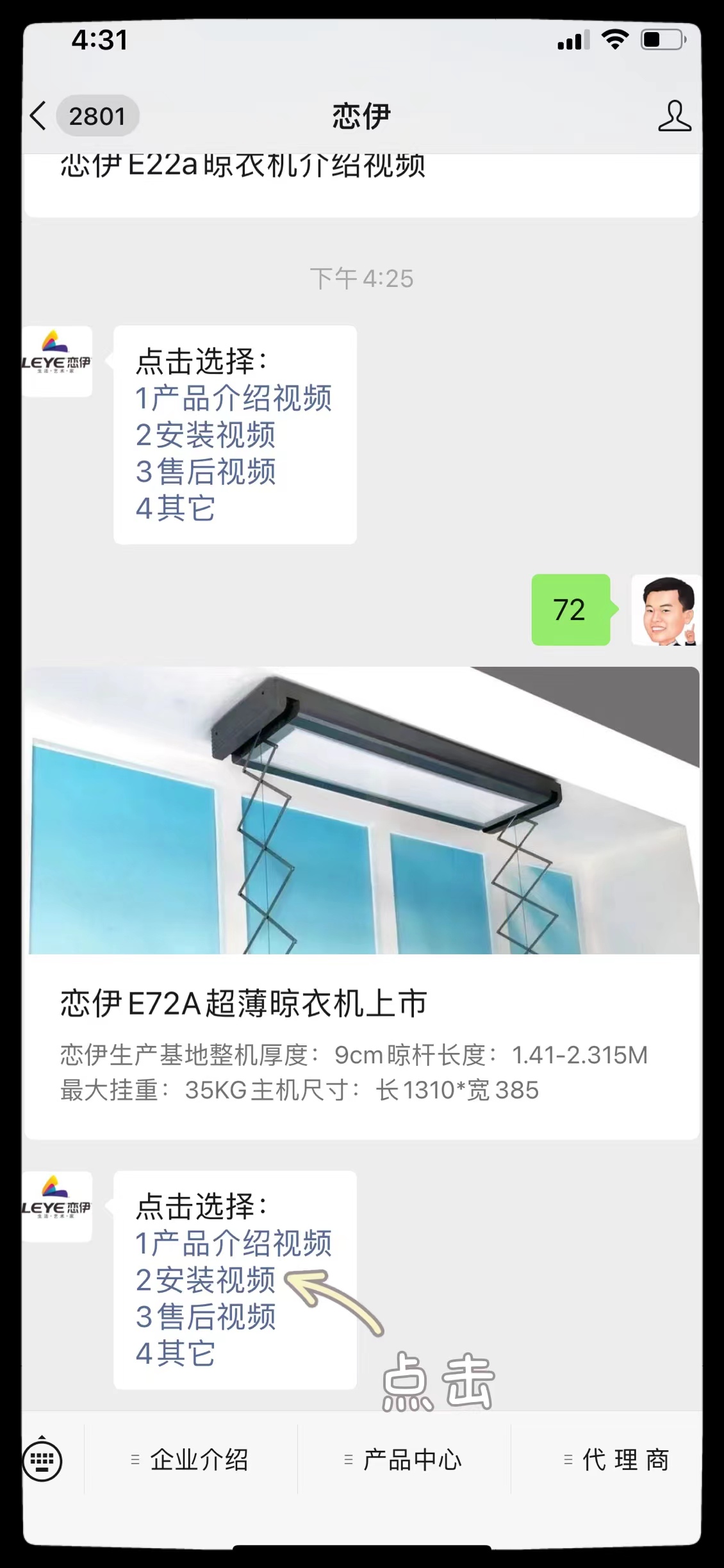The width and height of the screenshot is (724, 1568).
Task: Open the 企业介绍 menu
Action: pos(190,1460)
